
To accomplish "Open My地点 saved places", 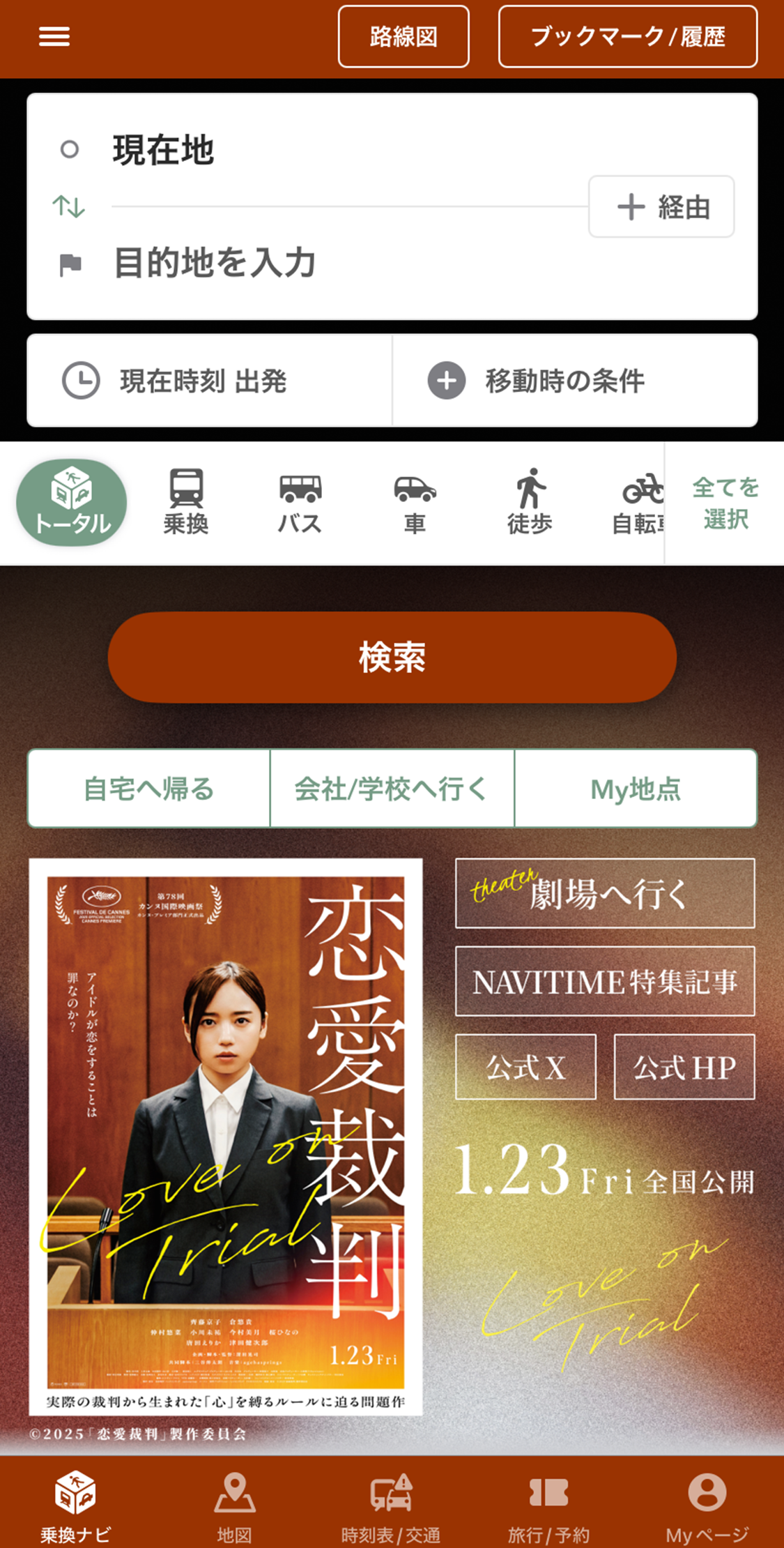I will tap(635, 789).
